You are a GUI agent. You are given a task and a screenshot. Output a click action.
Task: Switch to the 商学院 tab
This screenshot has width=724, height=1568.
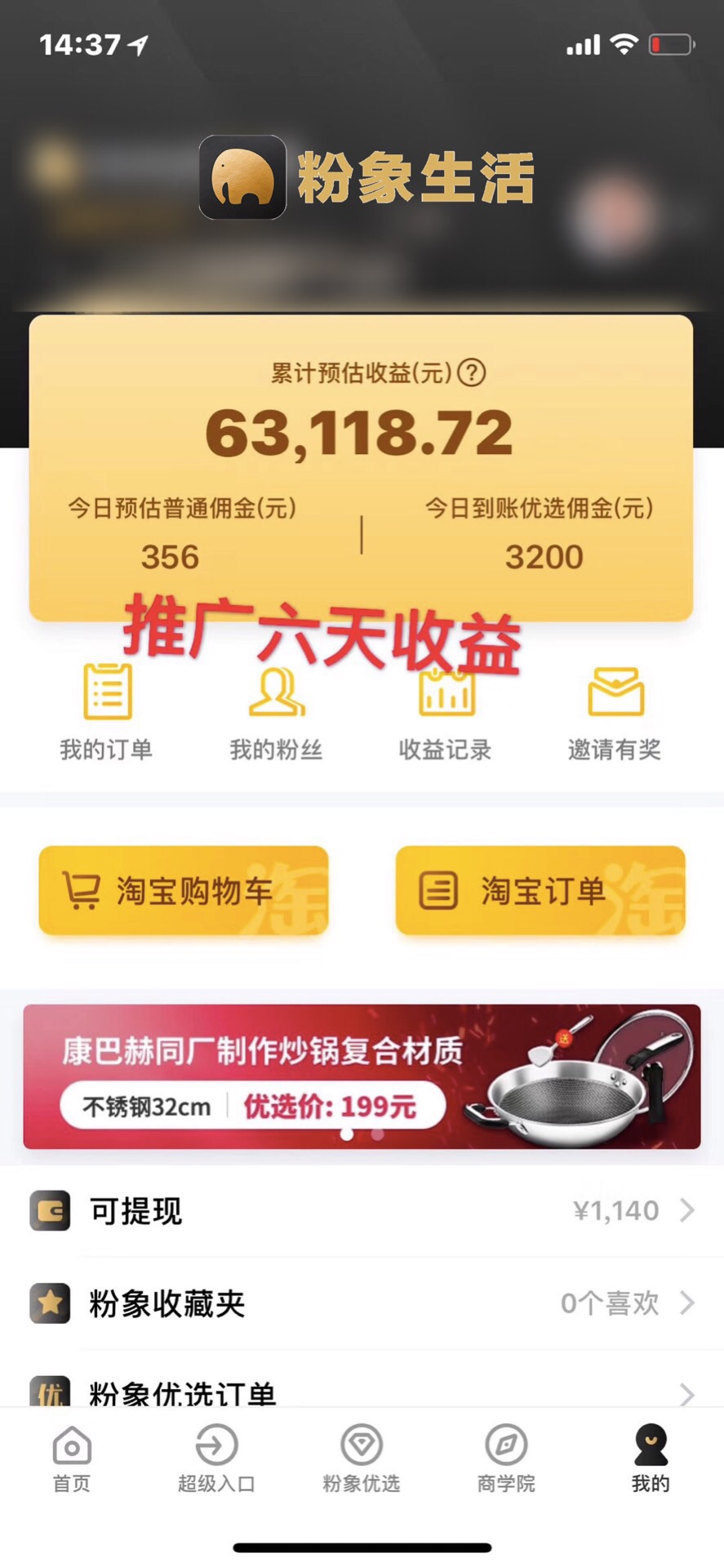[x=506, y=1459]
